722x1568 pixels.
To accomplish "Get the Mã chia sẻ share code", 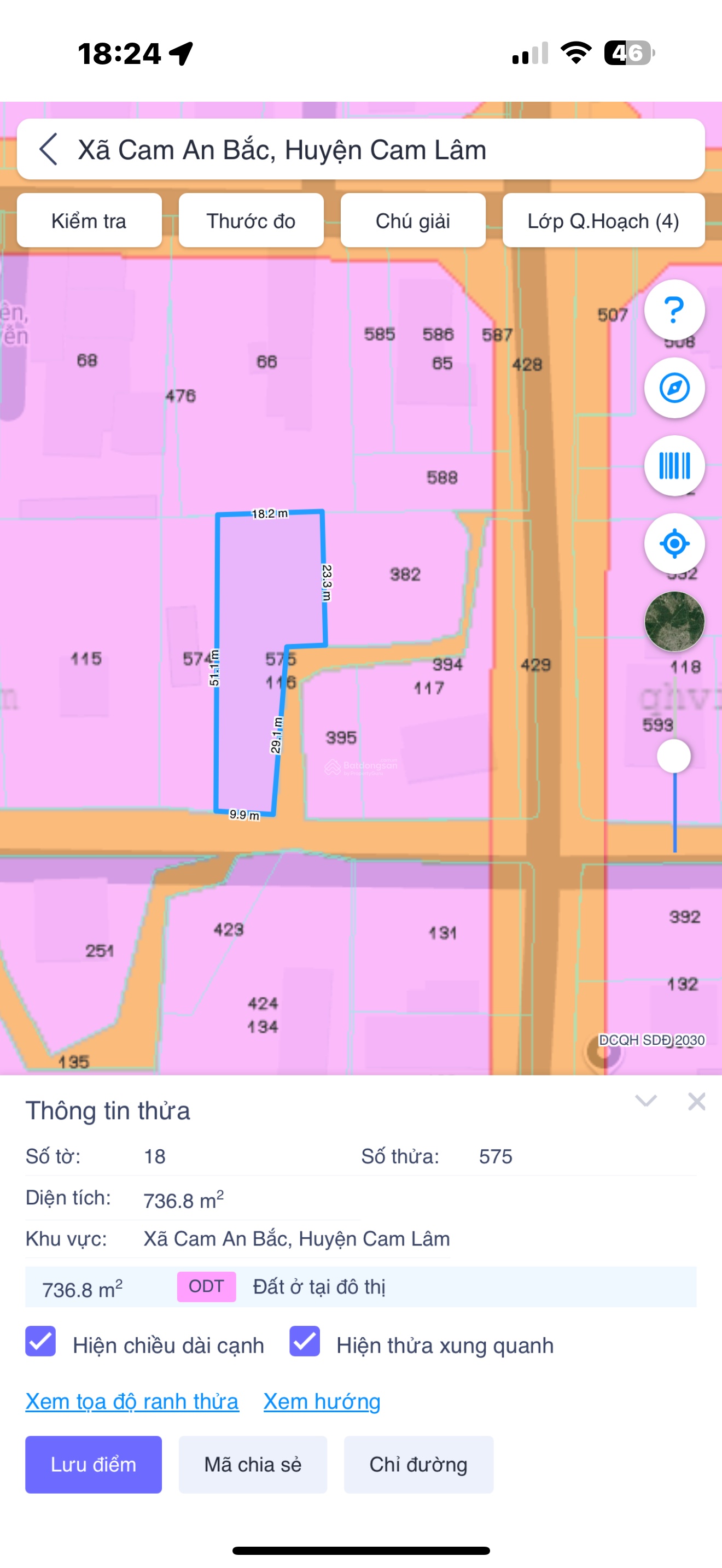I will [x=253, y=1465].
